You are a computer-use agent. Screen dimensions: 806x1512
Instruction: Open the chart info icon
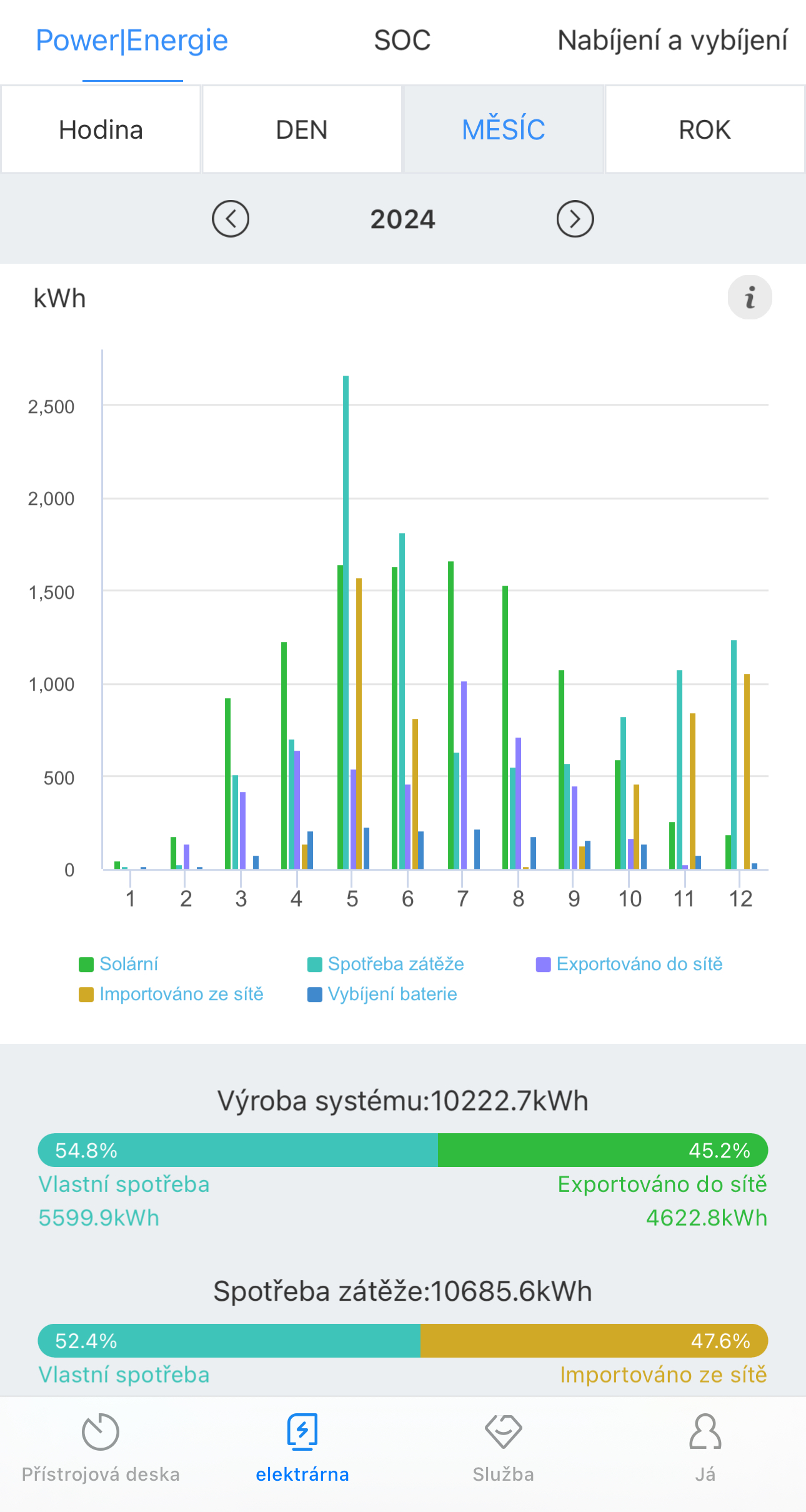click(x=749, y=298)
